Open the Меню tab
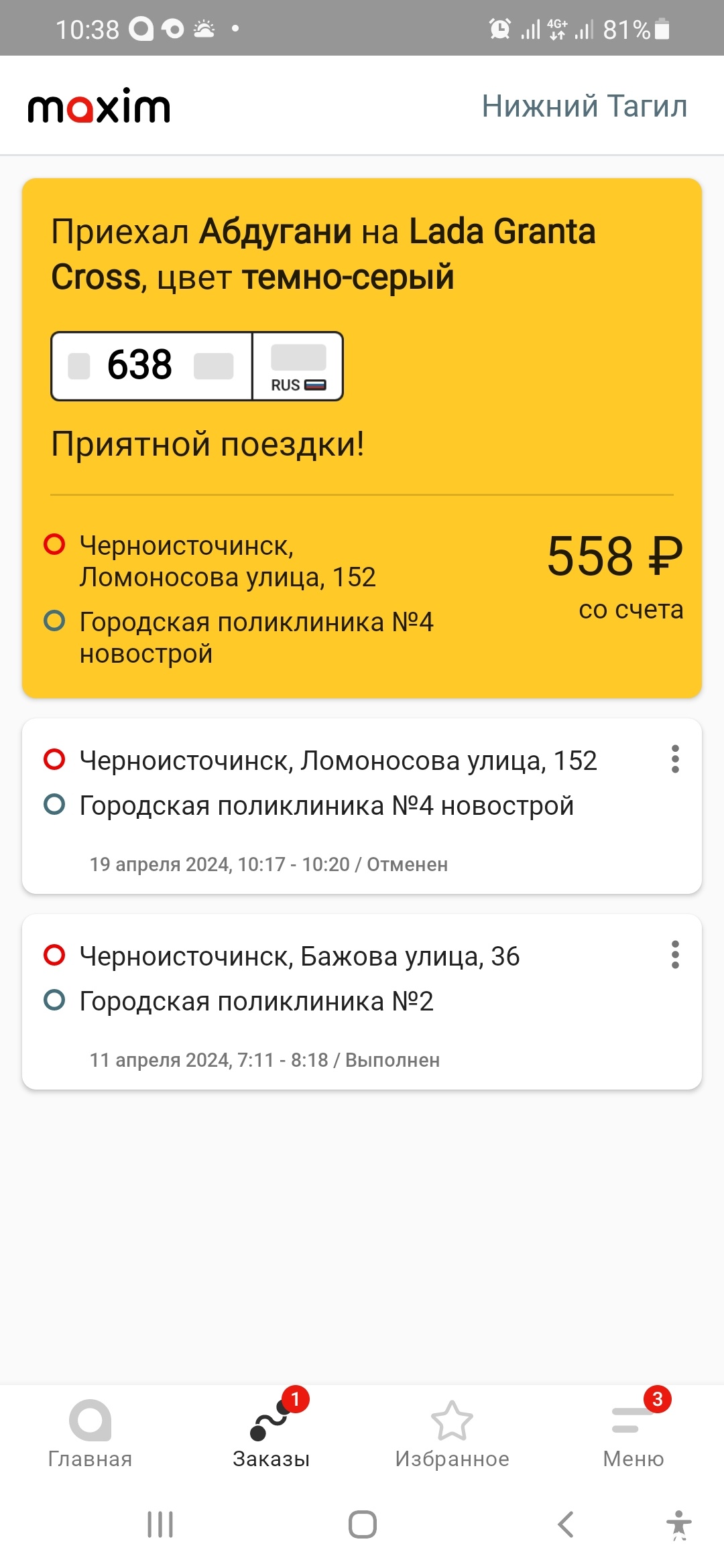 (x=633, y=1434)
